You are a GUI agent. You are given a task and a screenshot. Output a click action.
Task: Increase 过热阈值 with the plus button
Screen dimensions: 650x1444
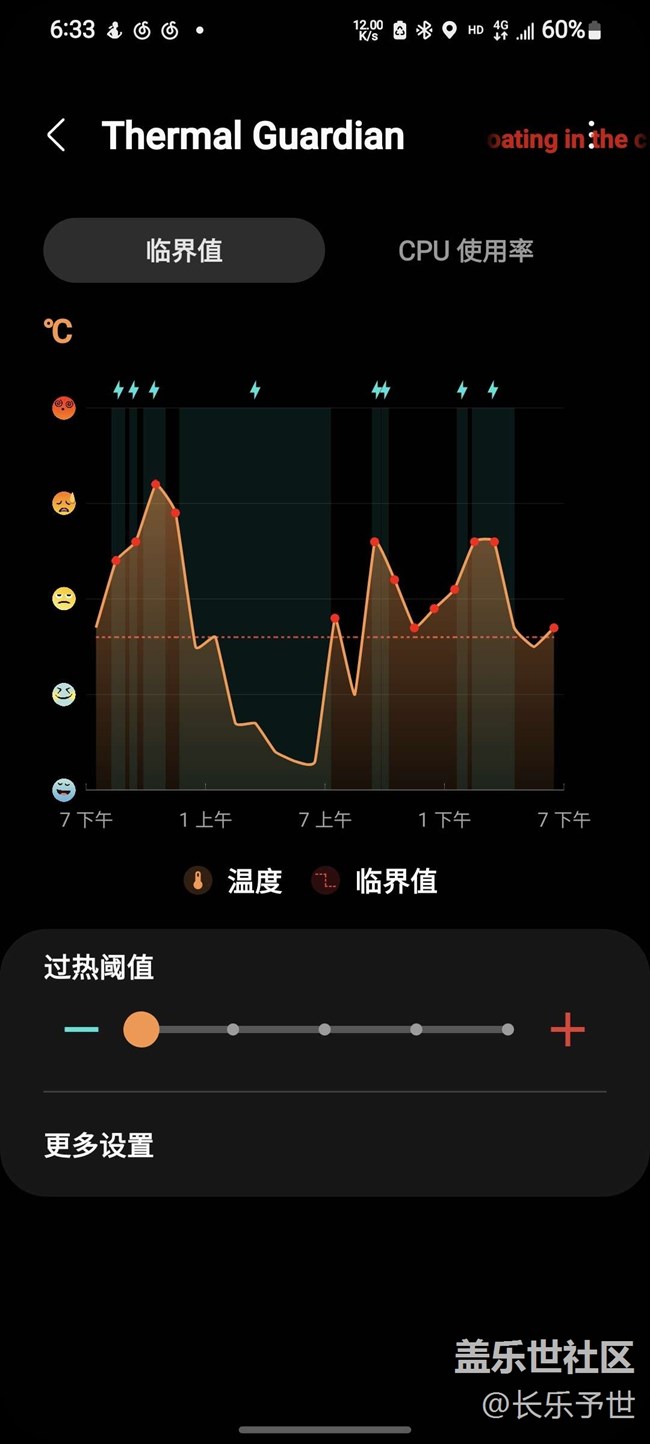[x=567, y=1029]
